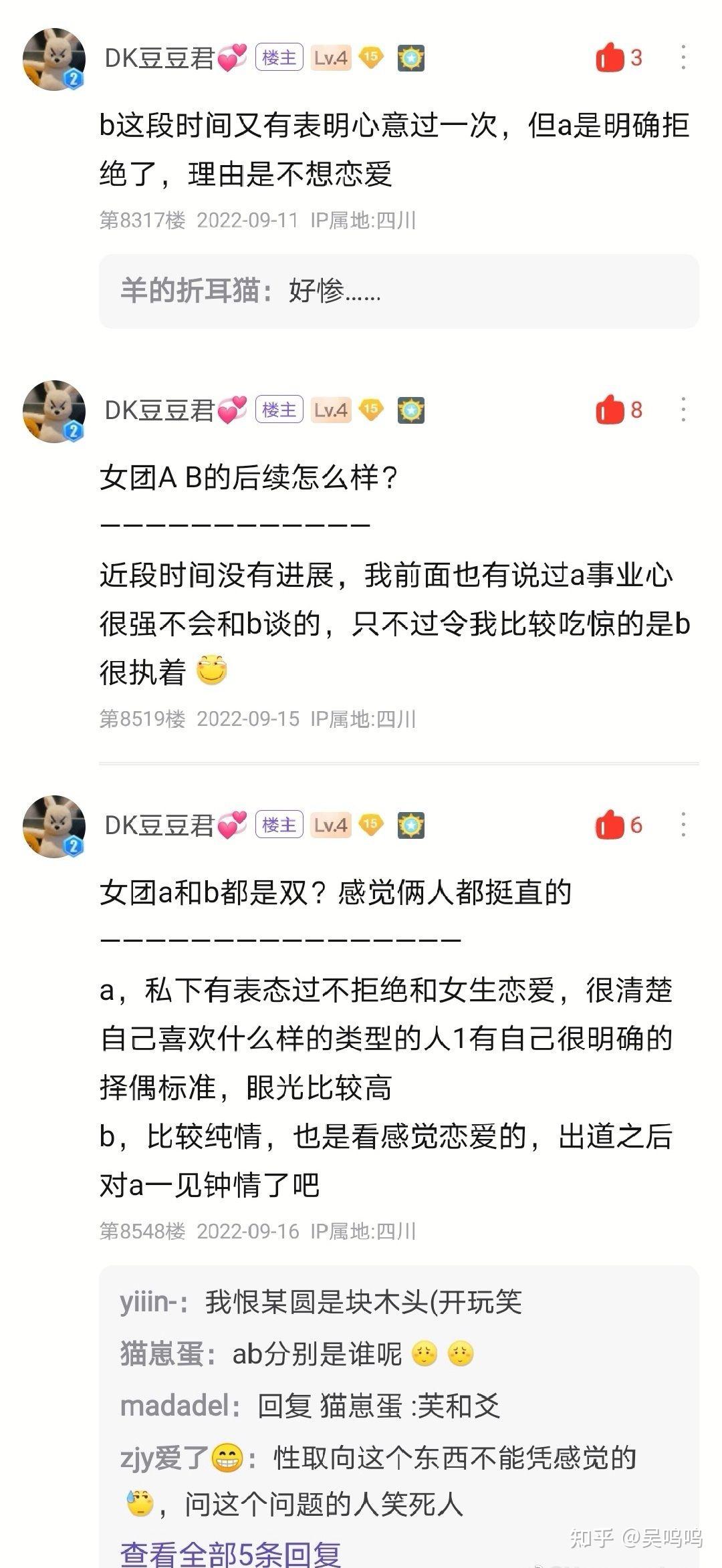Like the post on floor 8317
Image resolution: width=722 pixels, height=1568 pixels.
point(609,58)
